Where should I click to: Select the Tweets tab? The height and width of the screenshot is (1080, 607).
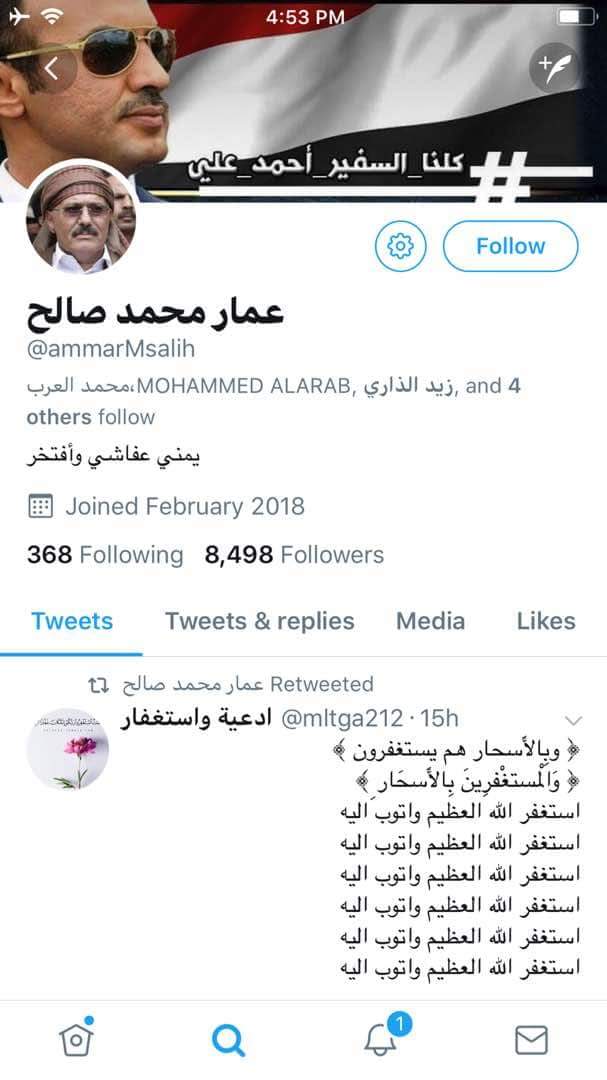click(72, 621)
